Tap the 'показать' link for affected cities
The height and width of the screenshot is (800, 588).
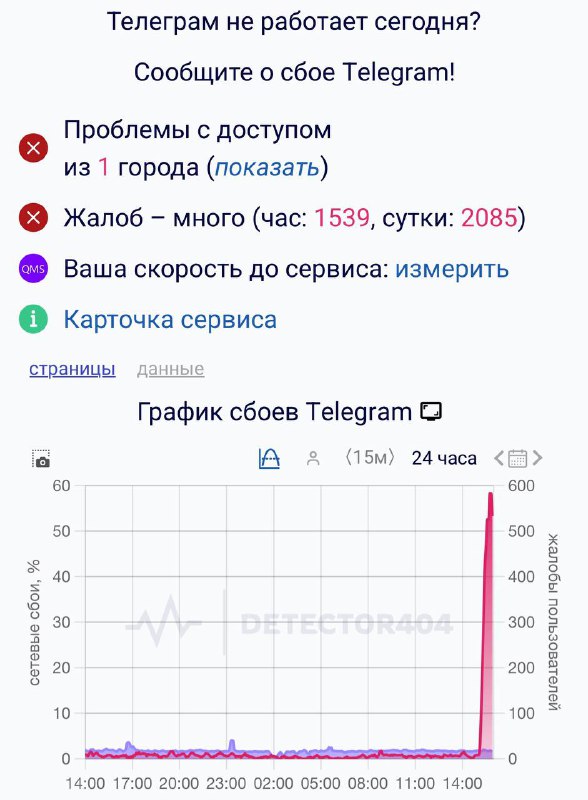pyautogui.click(x=267, y=167)
